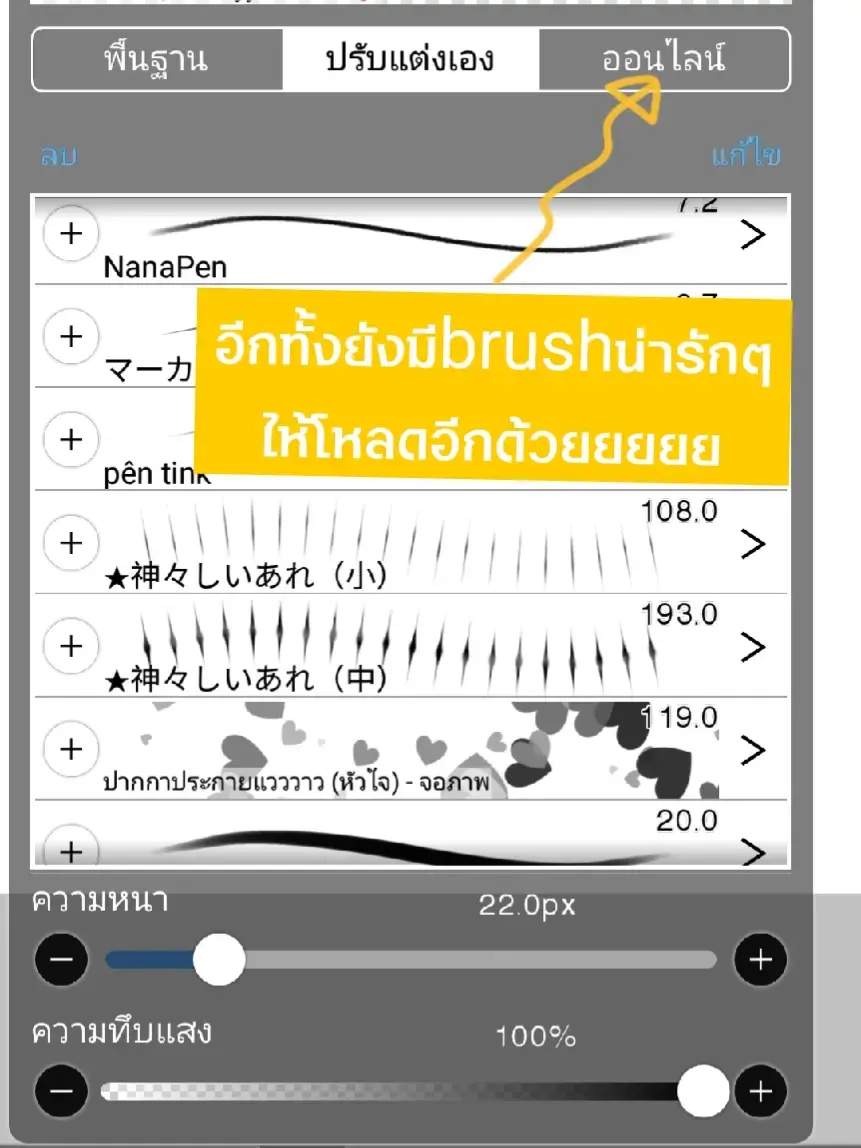Add ★神々しいあれ（中）brush using its plus icon
The image size is (861, 1148).
[70, 646]
